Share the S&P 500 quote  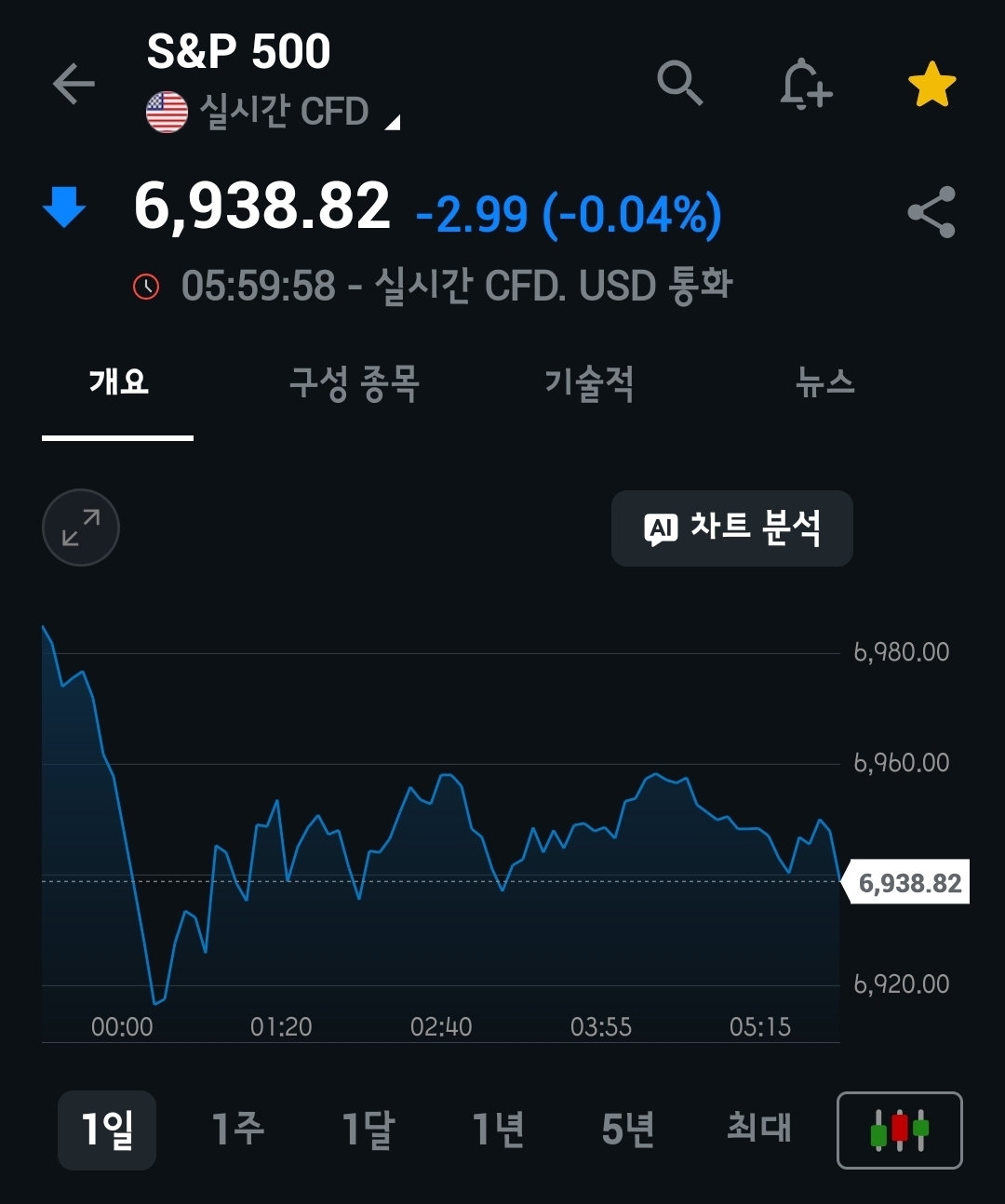point(931,212)
